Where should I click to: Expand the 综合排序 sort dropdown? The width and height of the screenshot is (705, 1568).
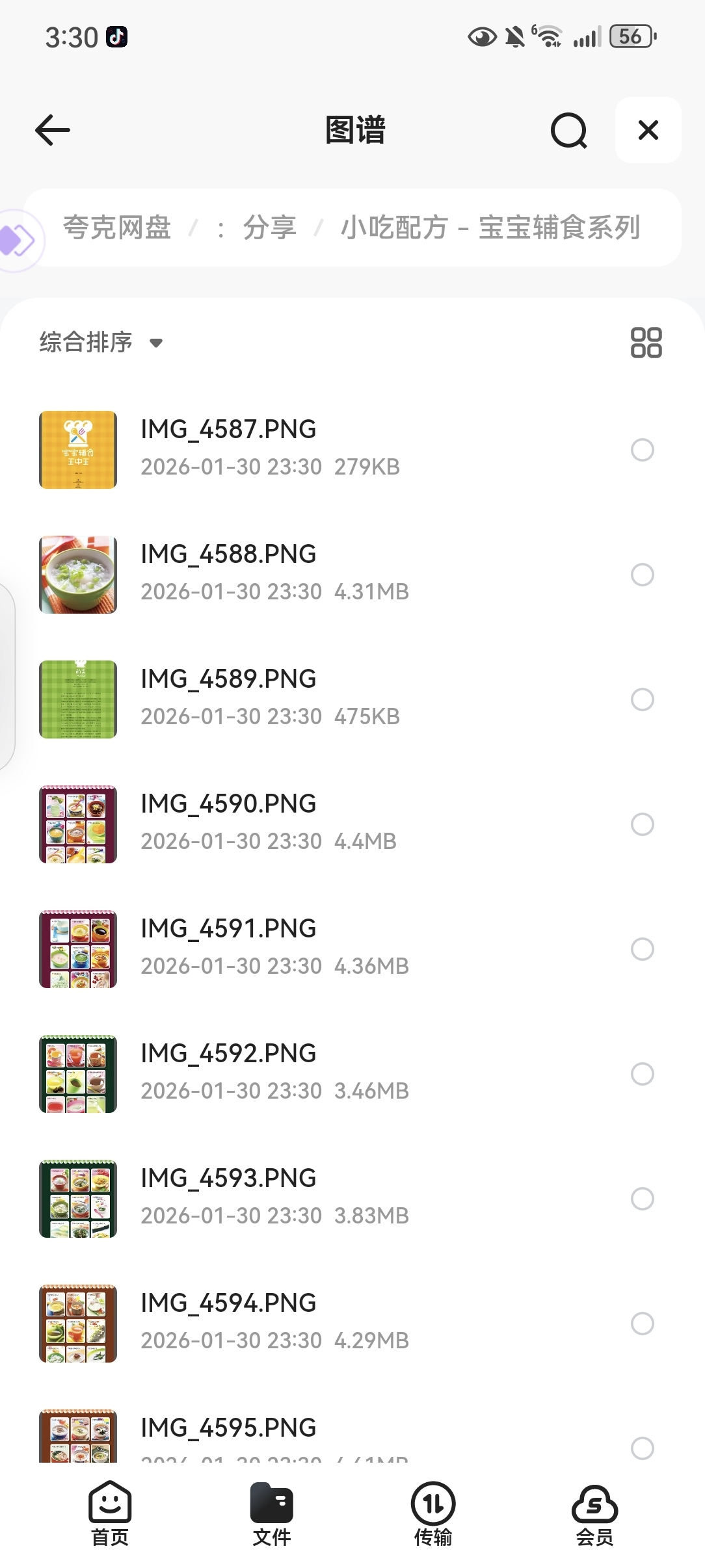101,342
